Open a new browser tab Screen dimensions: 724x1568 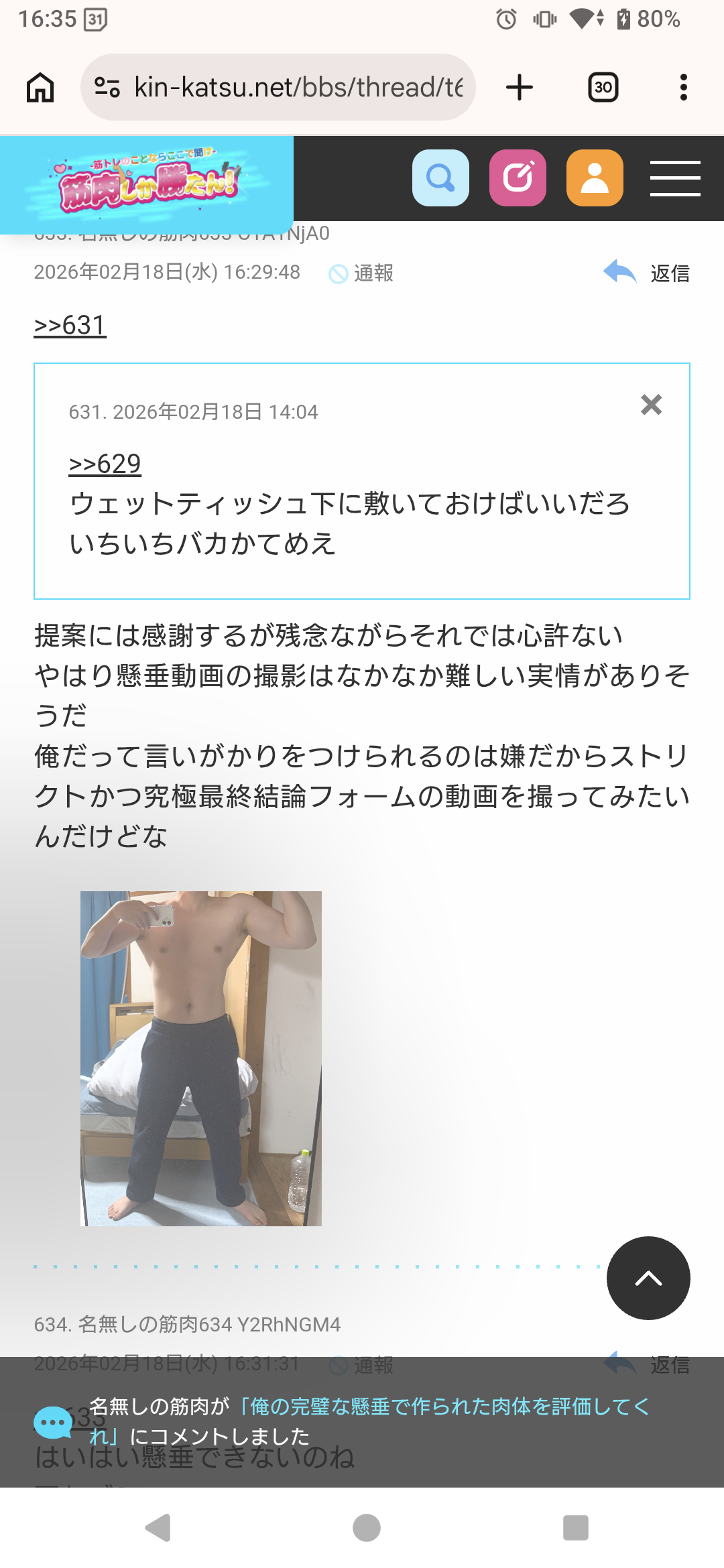point(519,87)
